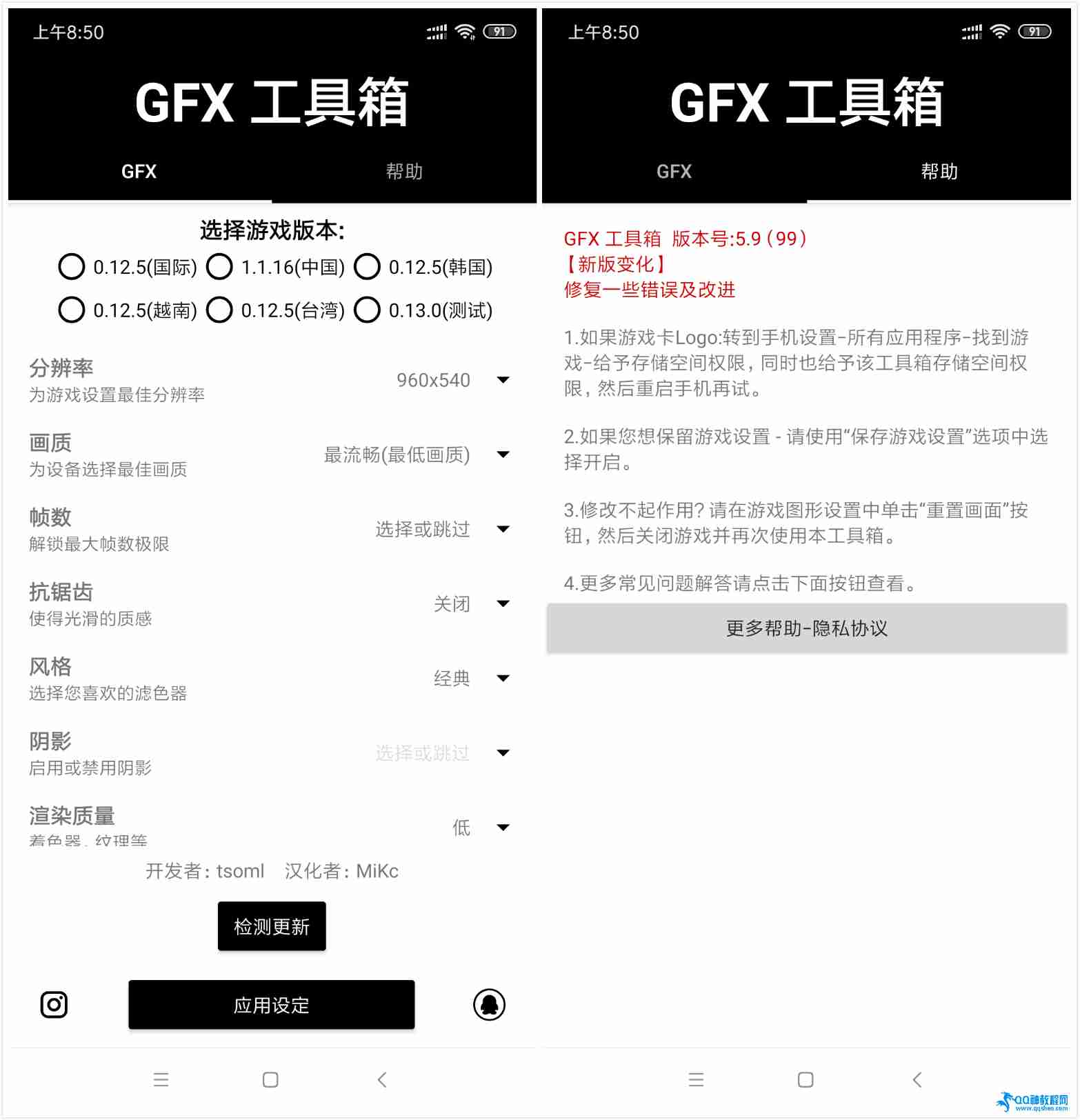Open 更多帮助-隐私协议 button
1080x1120 pixels.
tap(807, 628)
